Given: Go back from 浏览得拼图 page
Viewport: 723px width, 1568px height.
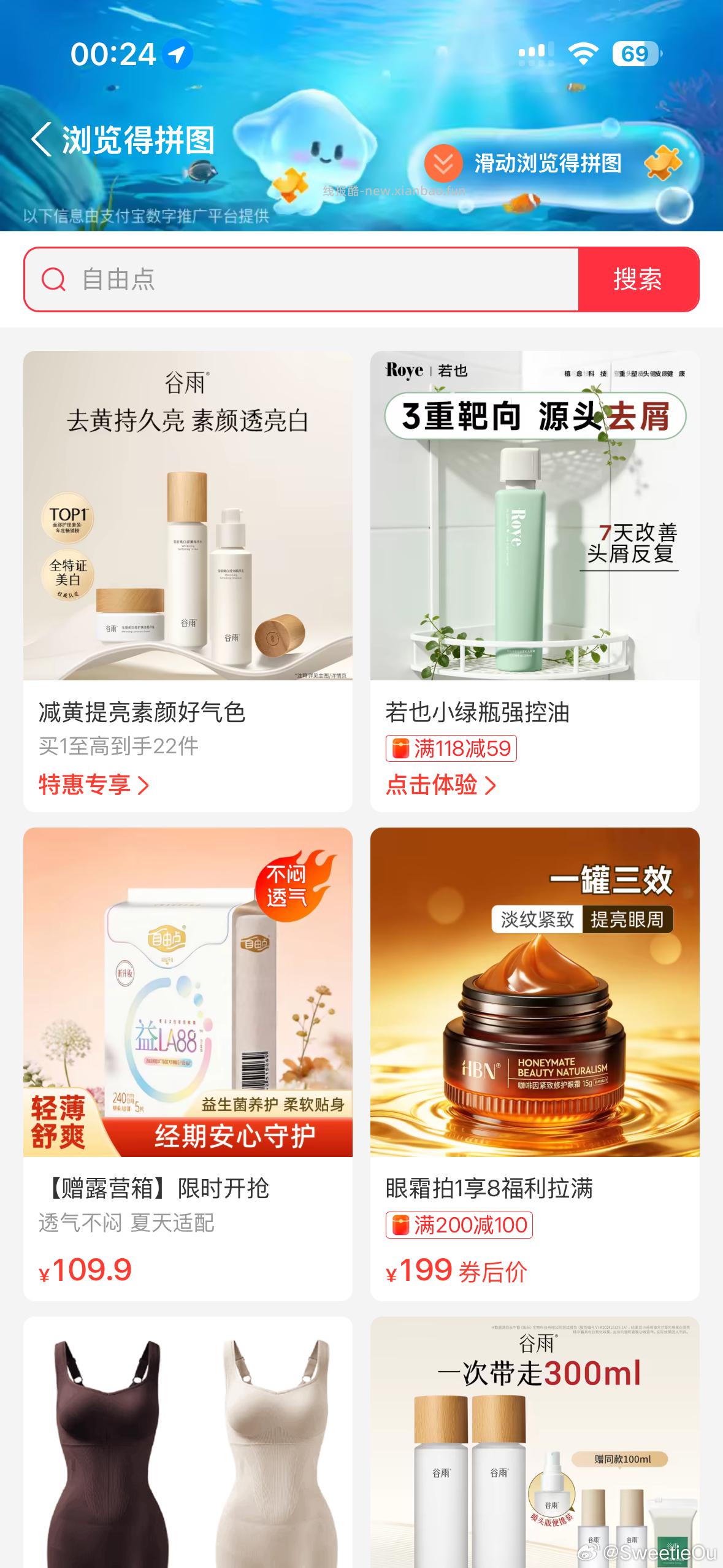Looking at the screenshot, I should [42, 140].
